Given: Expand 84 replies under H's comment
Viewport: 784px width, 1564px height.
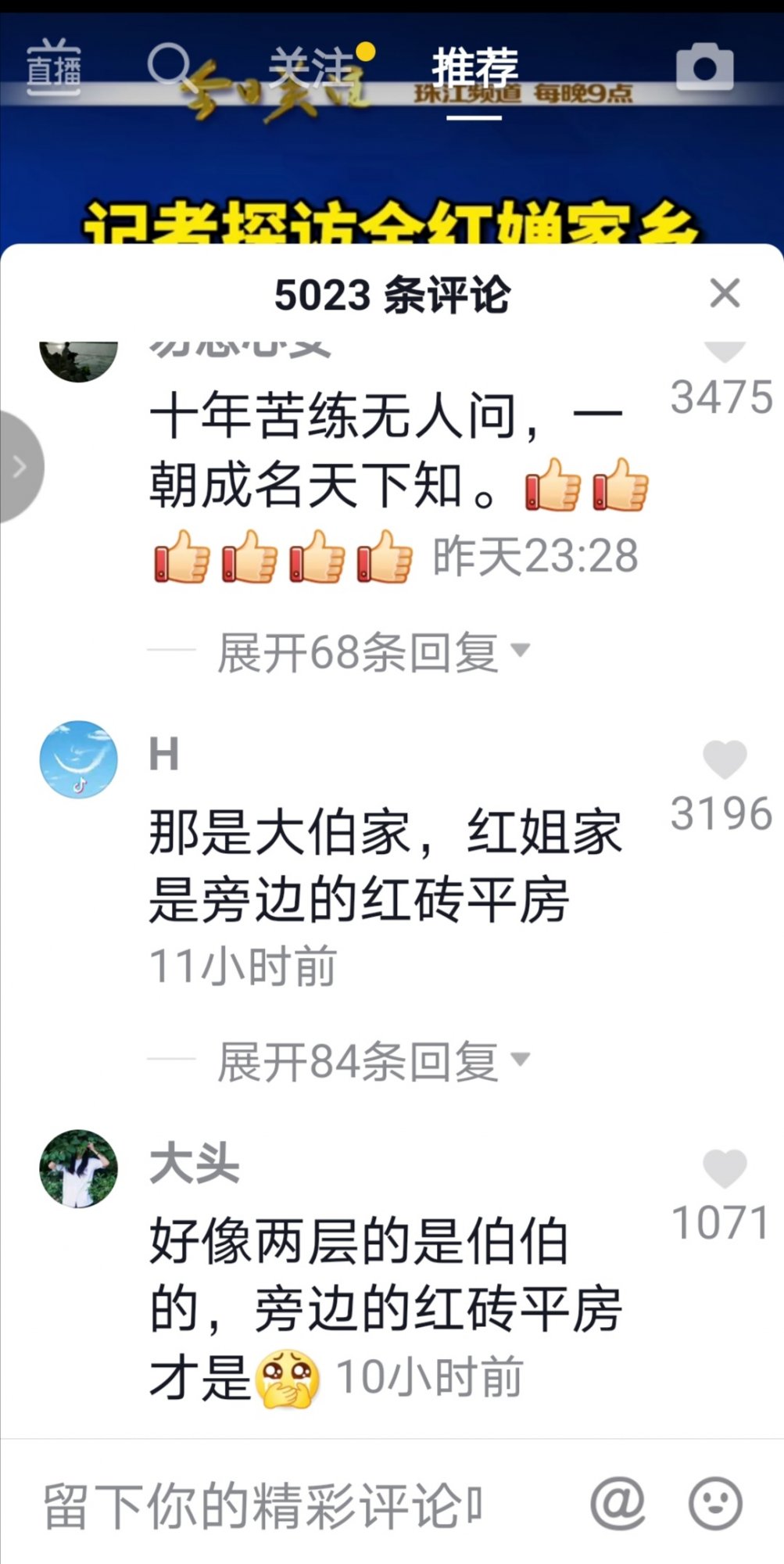Looking at the screenshot, I should 373,1061.
